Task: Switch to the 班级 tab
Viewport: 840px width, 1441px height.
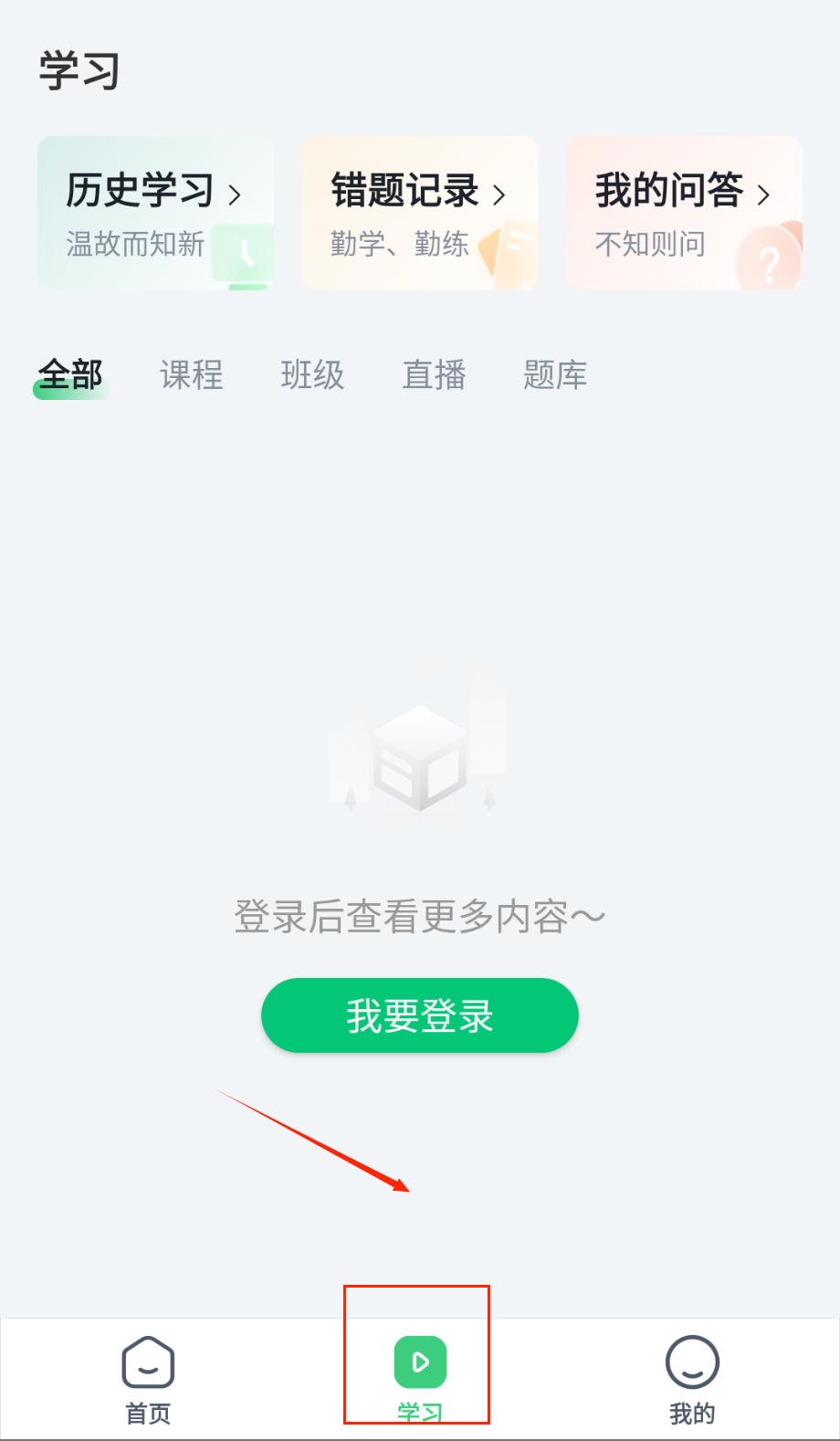Action: coord(312,375)
